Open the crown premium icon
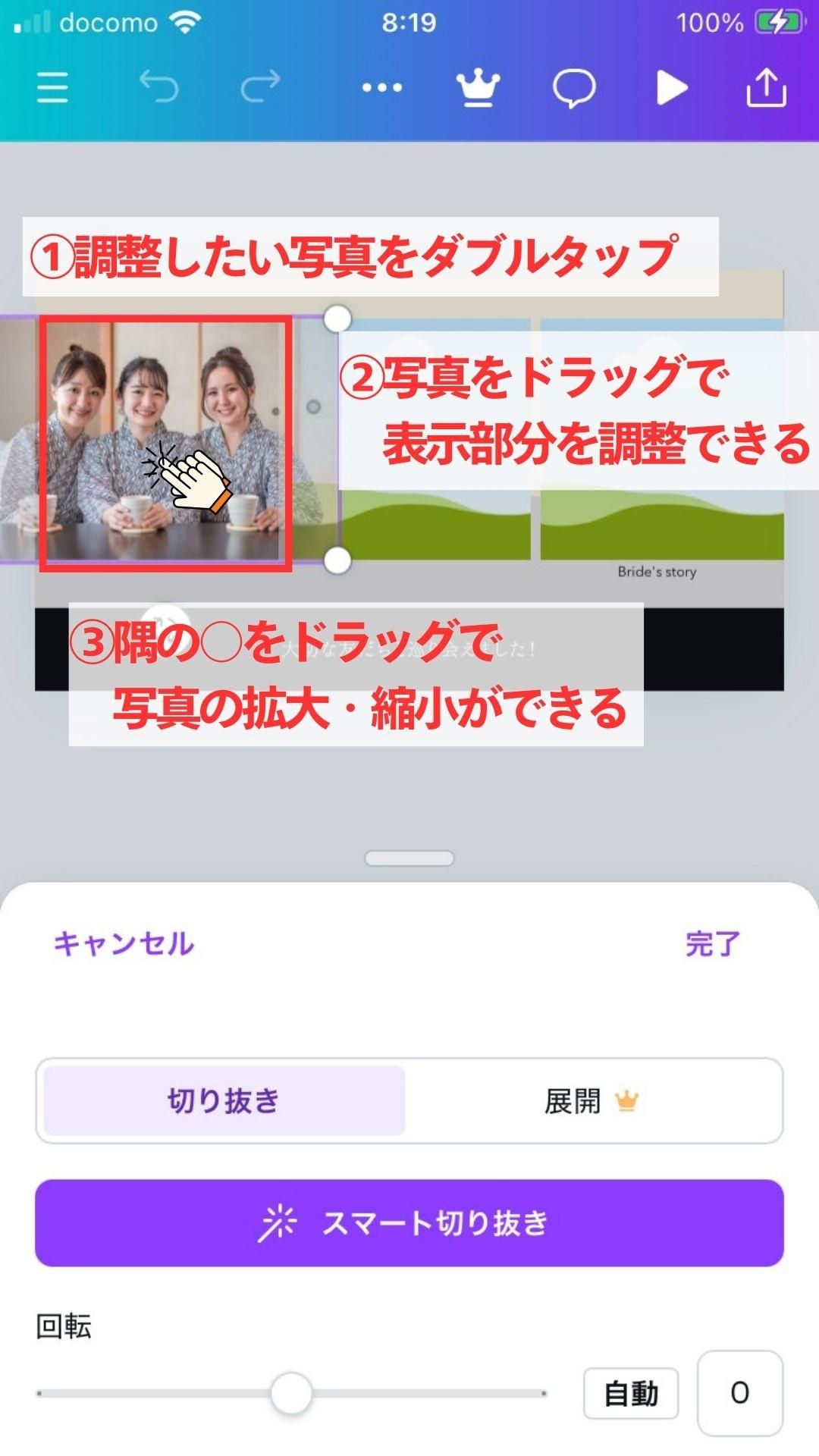 478,88
